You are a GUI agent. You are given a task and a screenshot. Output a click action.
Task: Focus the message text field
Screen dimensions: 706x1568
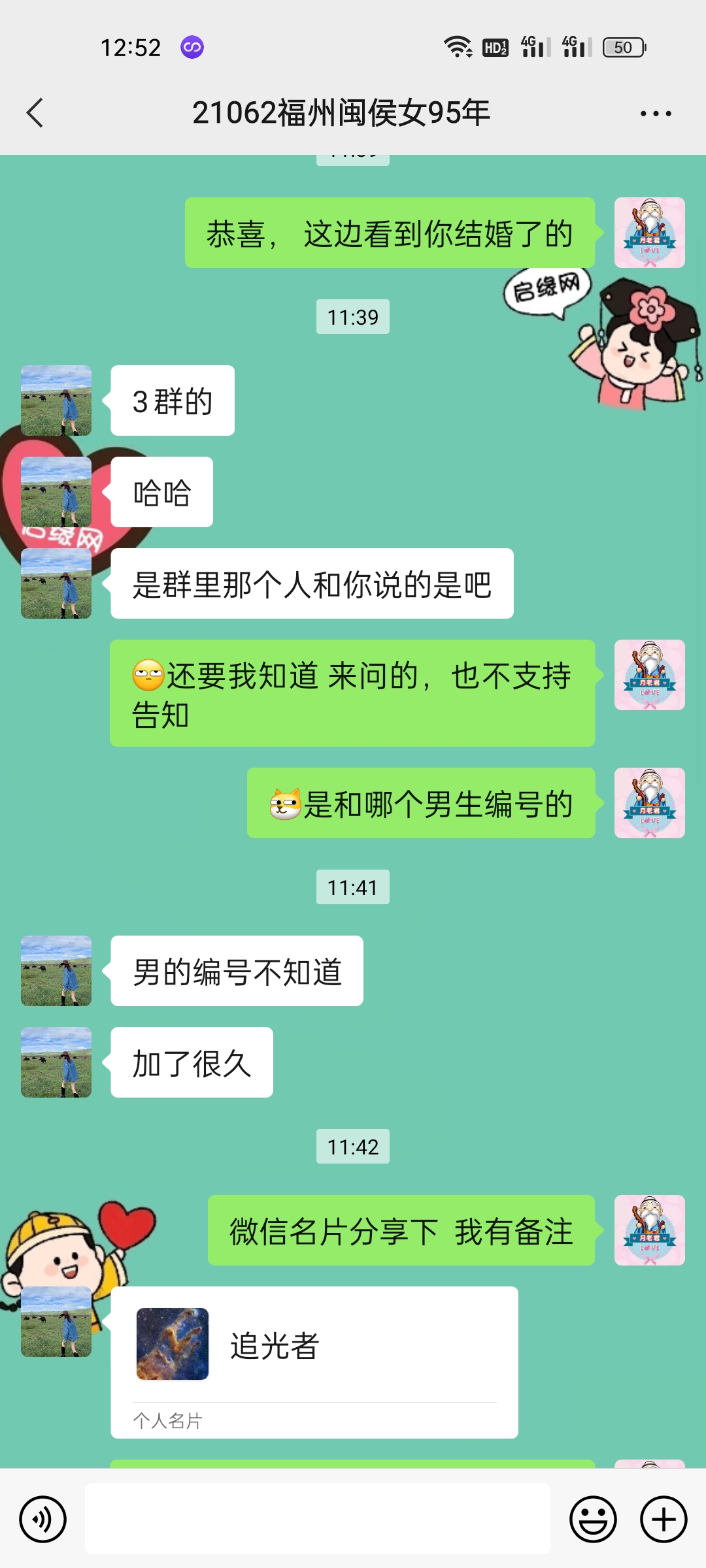(x=317, y=1519)
